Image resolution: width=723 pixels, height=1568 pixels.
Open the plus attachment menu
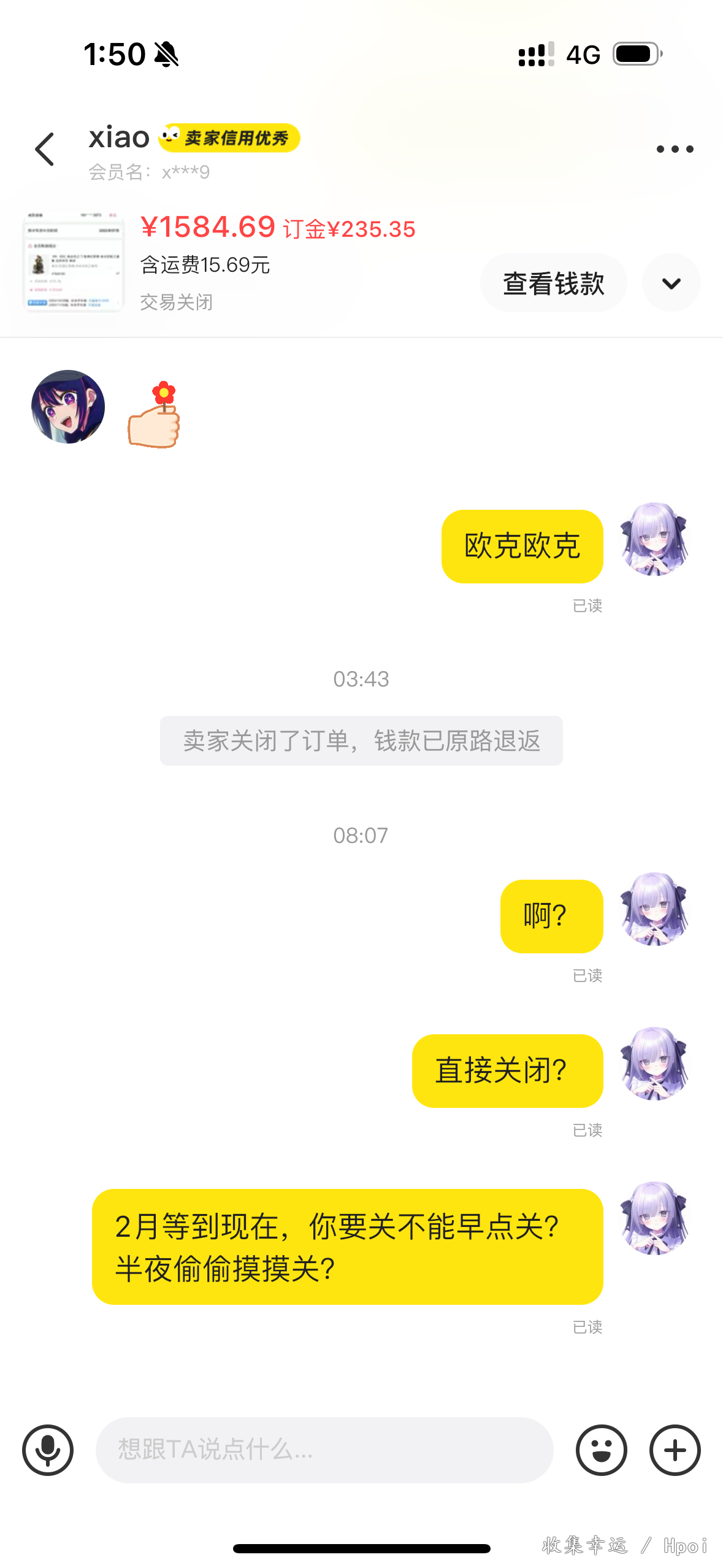[675, 1450]
